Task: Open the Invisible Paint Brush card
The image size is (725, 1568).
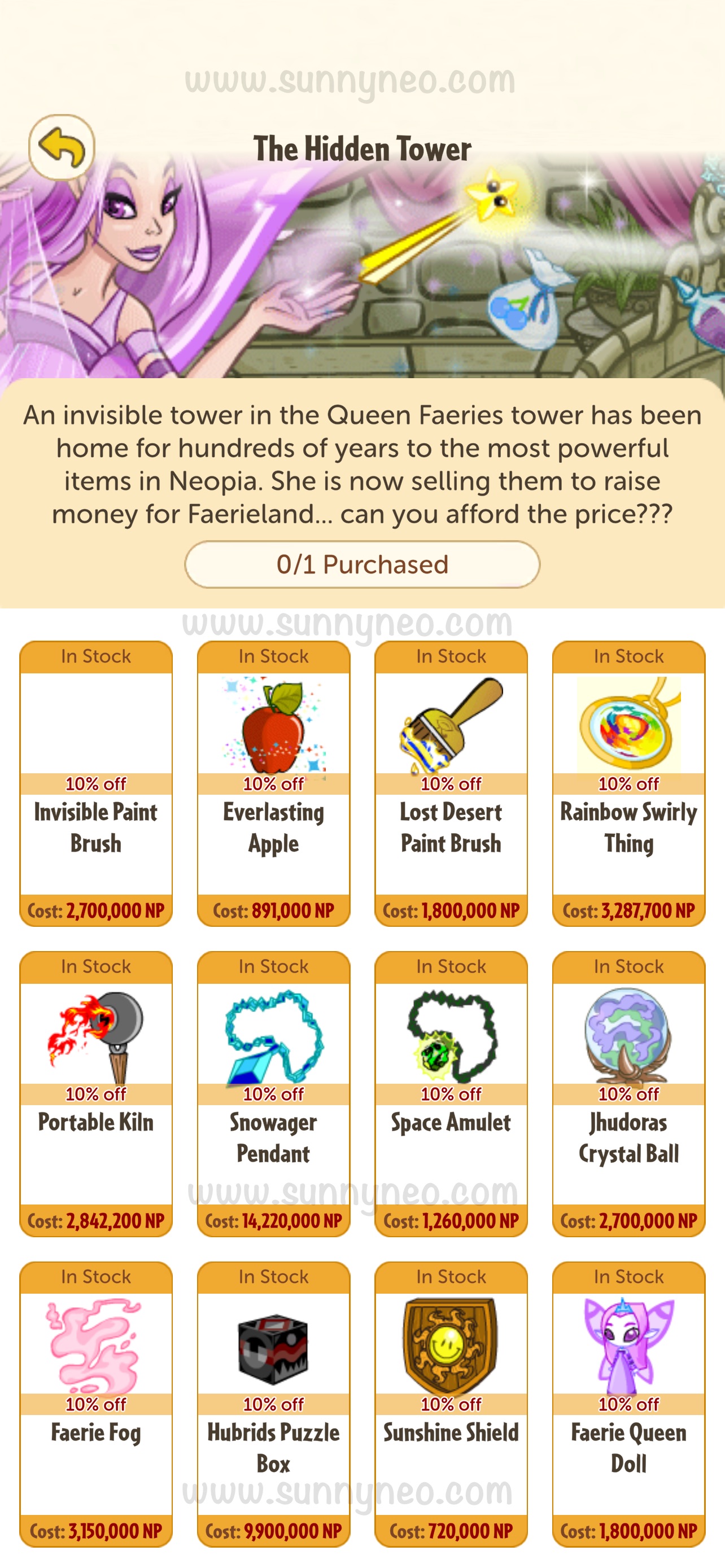Action: [x=96, y=783]
